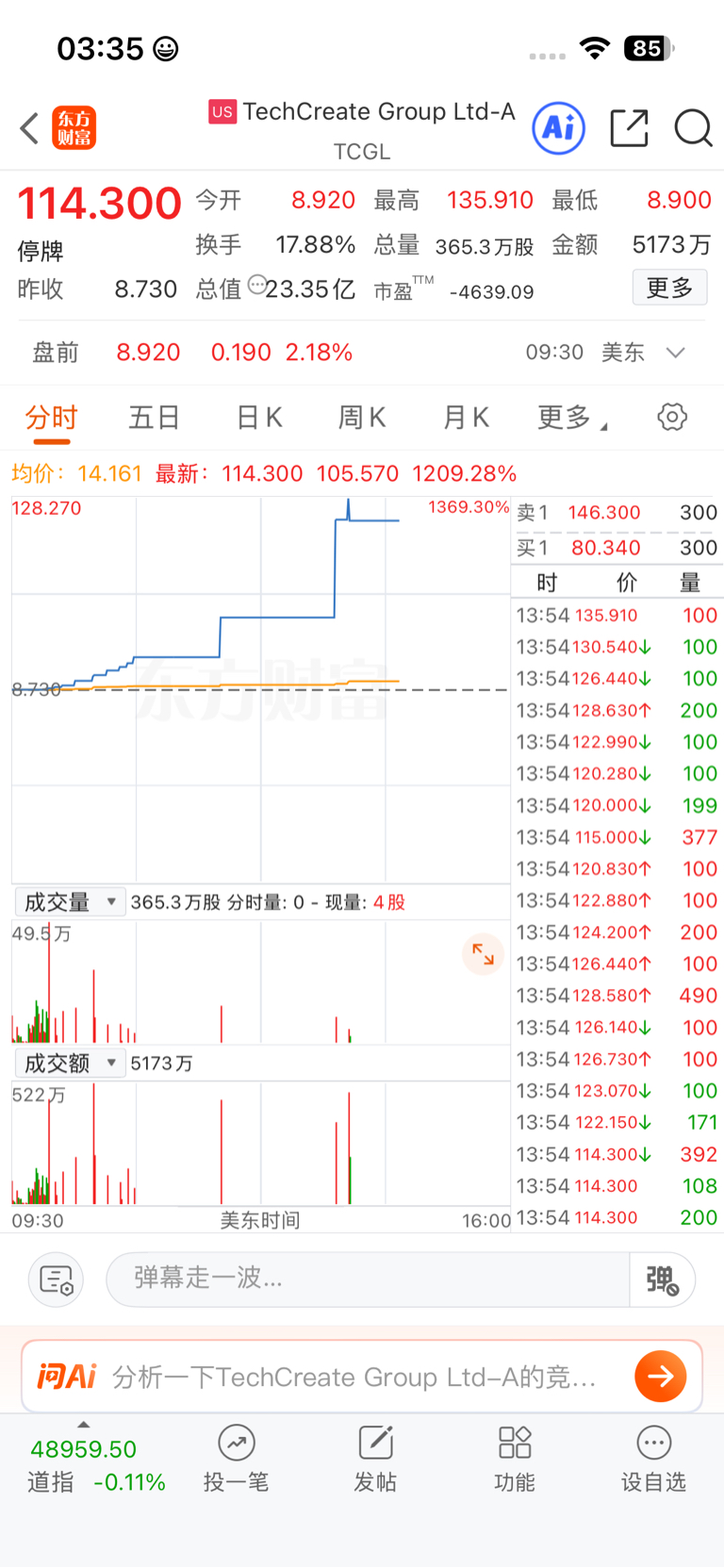Viewport: 724px width, 1568px height.
Task: Select the 周K chart tab
Action: [362, 418]
